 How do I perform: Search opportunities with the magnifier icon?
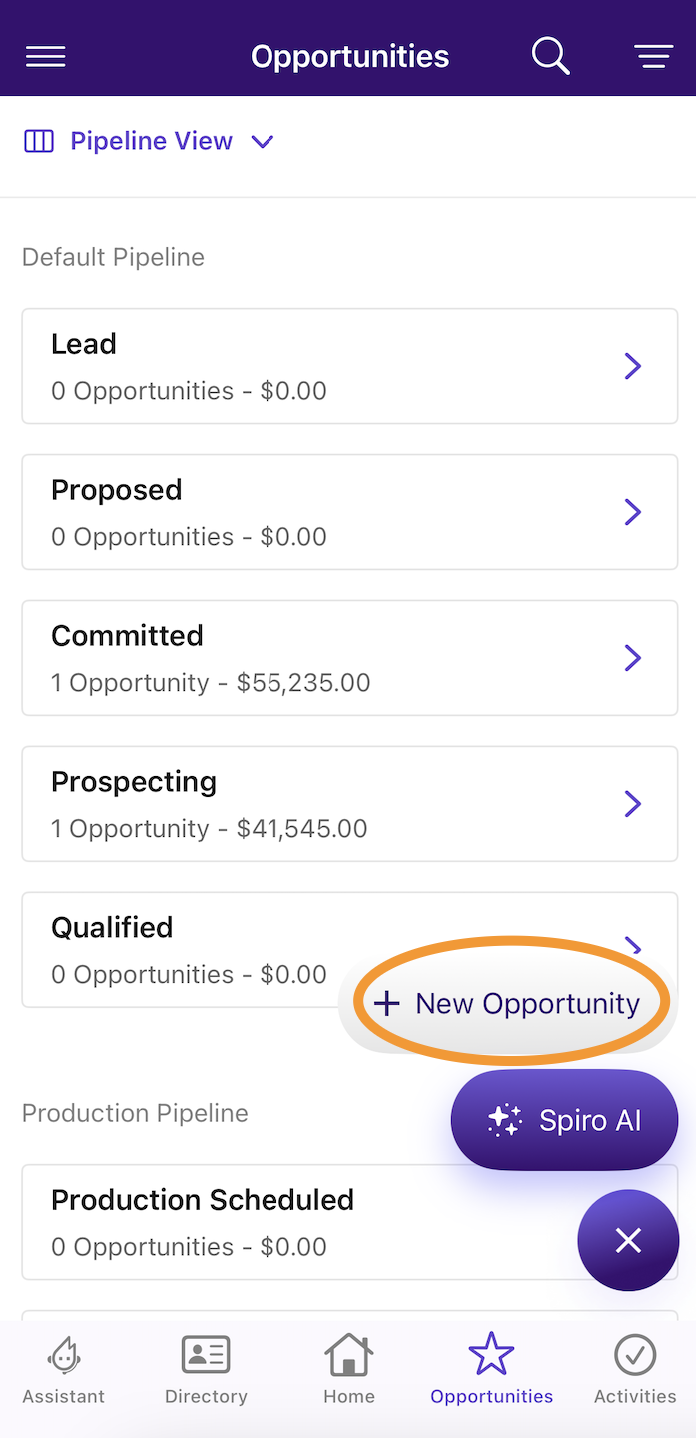point(550,56)
